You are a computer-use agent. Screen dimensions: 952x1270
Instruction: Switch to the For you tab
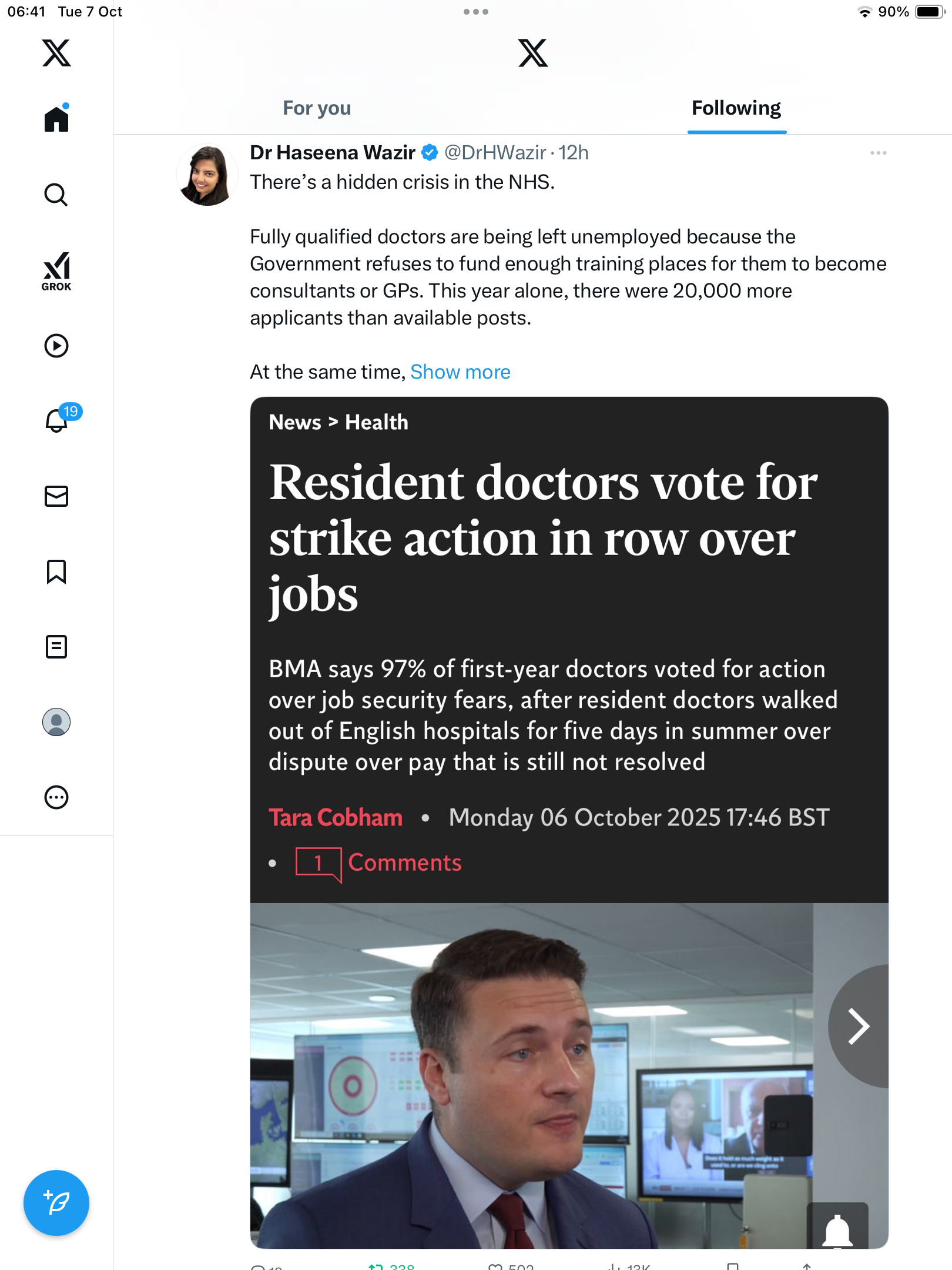pyautogui.click(x=317, y=108)
